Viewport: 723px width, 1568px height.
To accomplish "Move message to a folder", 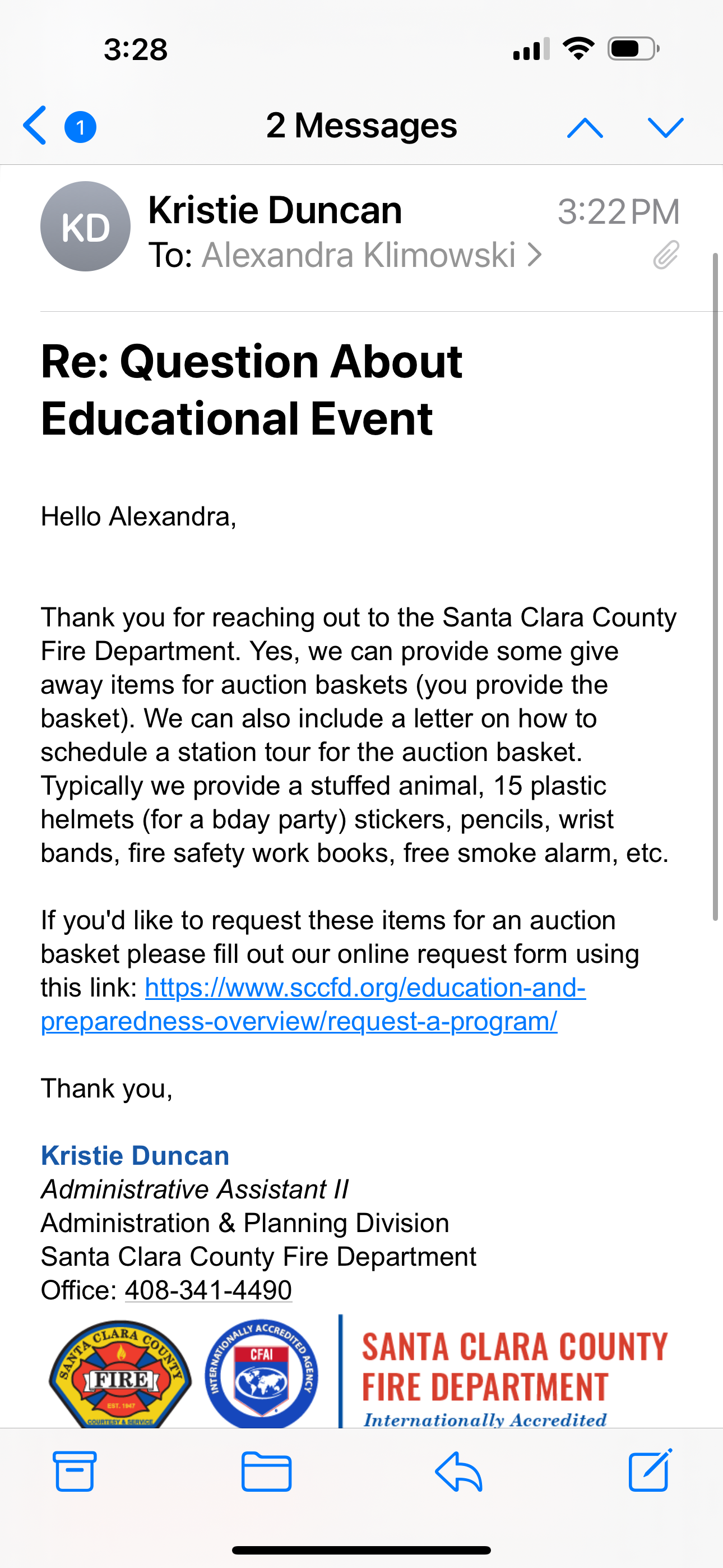I will (x=267, y=1471).
